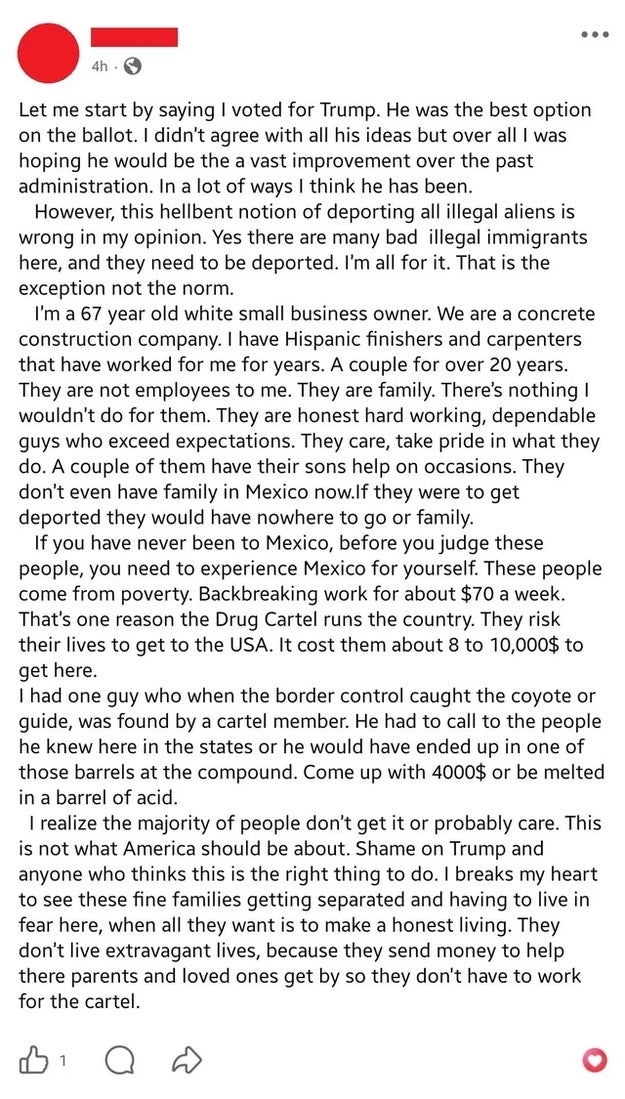Open the author's red profile picture
The image size is (625, 1099).
point(49,51)
